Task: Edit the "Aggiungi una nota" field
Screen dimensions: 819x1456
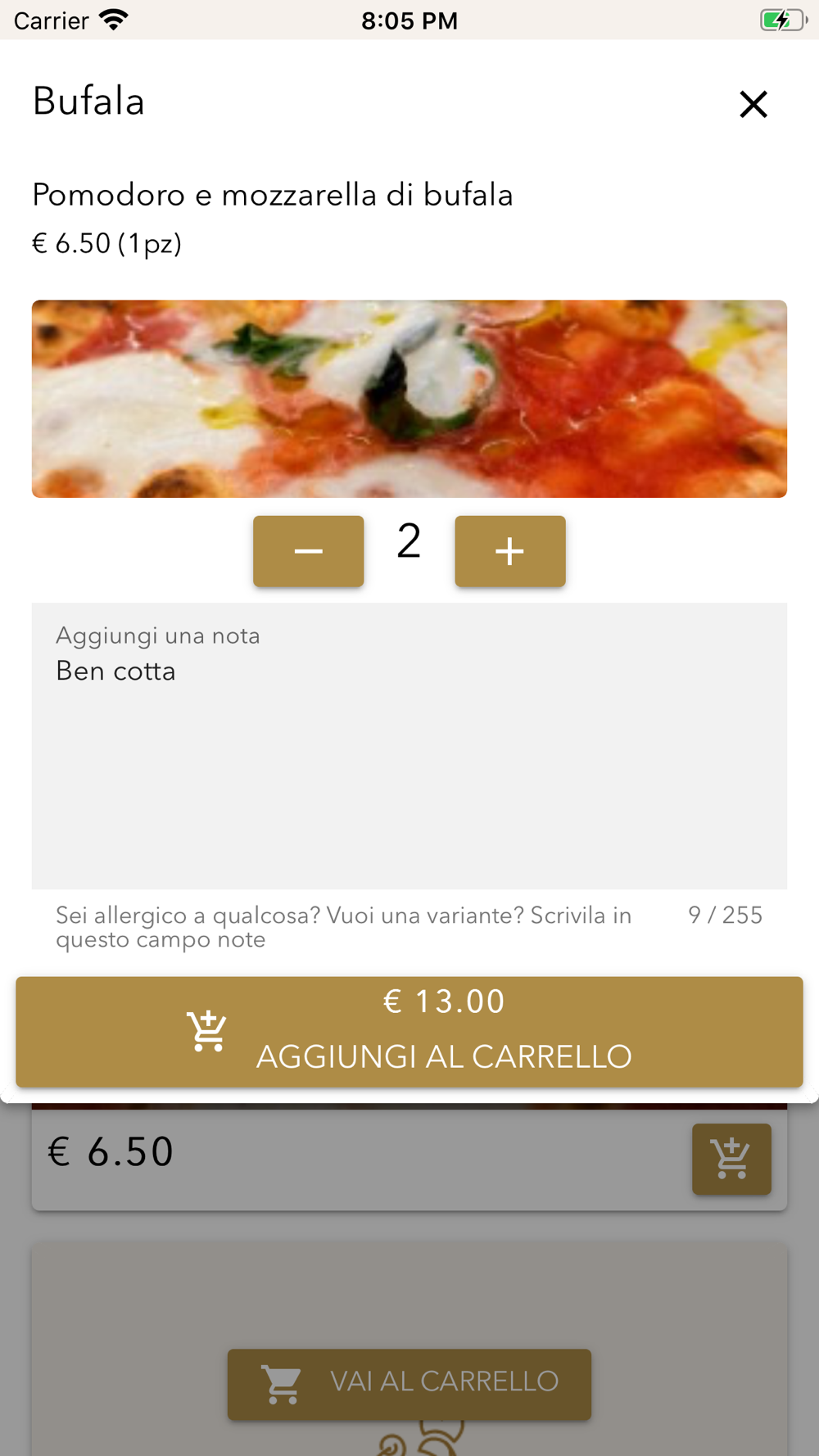Action: tap(409, 745)
